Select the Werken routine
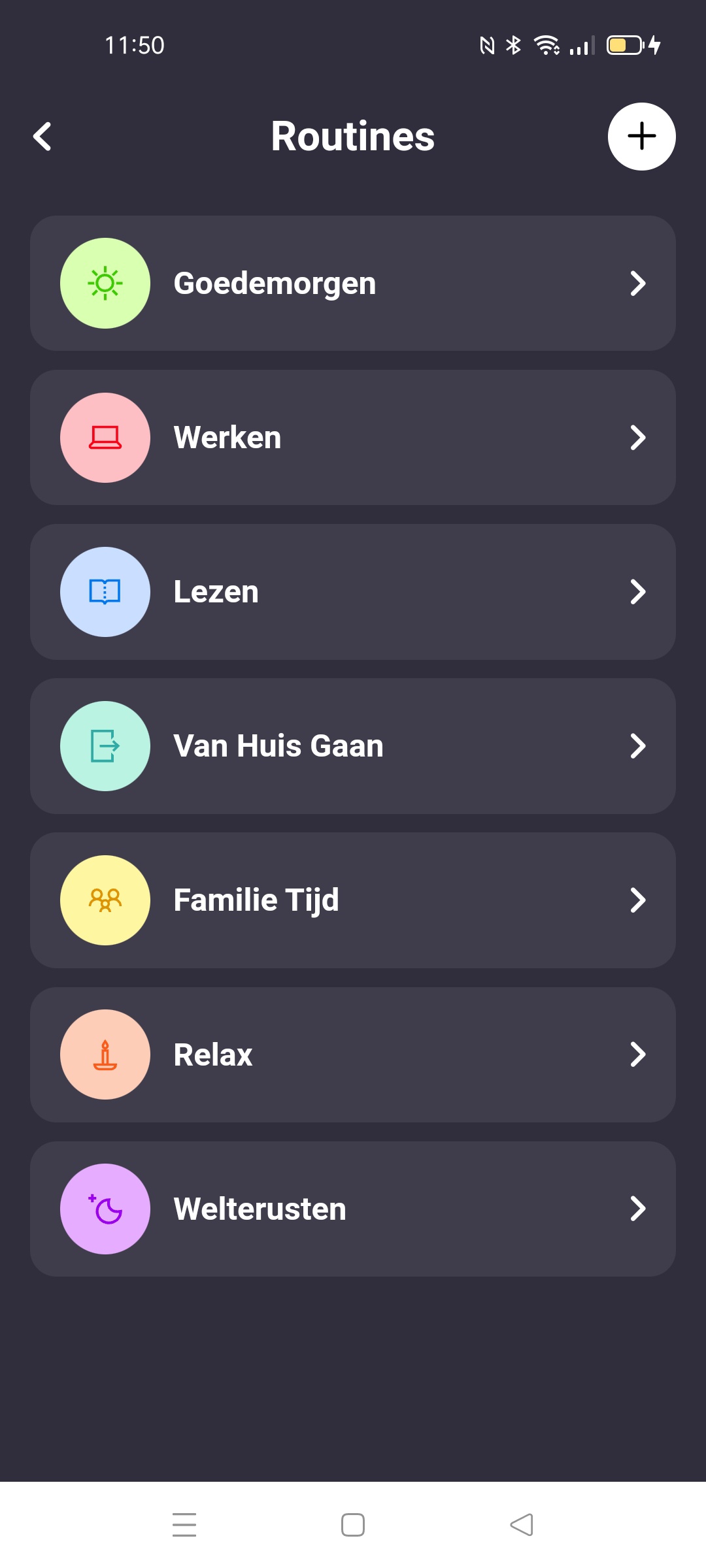Screen dimensions: 706x1568 (353, 438)
